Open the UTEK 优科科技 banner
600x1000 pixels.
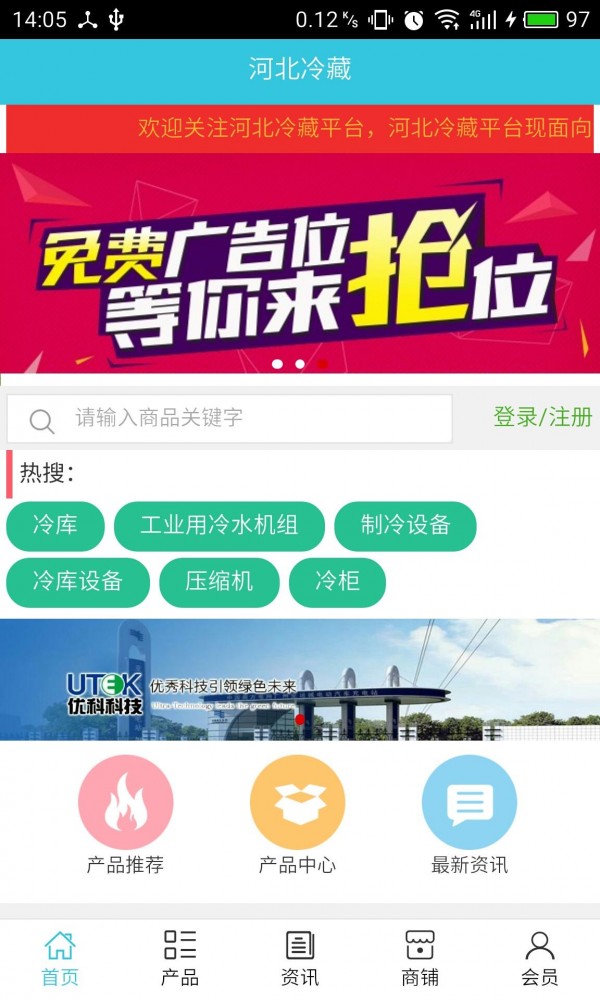300,680
